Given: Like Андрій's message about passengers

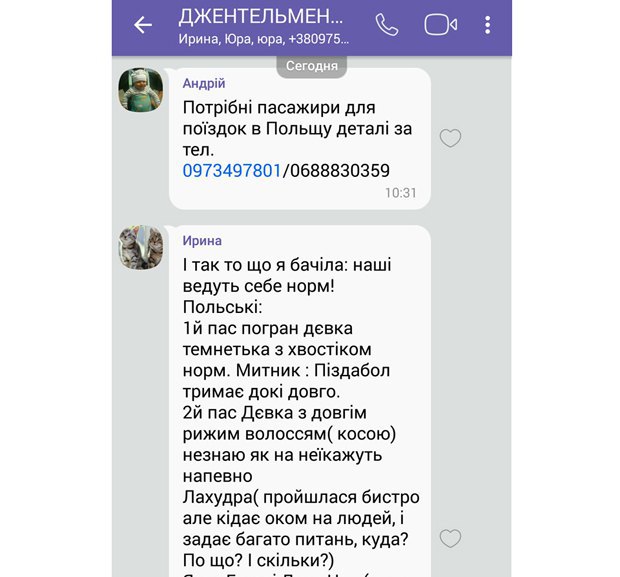Looking at the screenshot, I should pos(450,138).
